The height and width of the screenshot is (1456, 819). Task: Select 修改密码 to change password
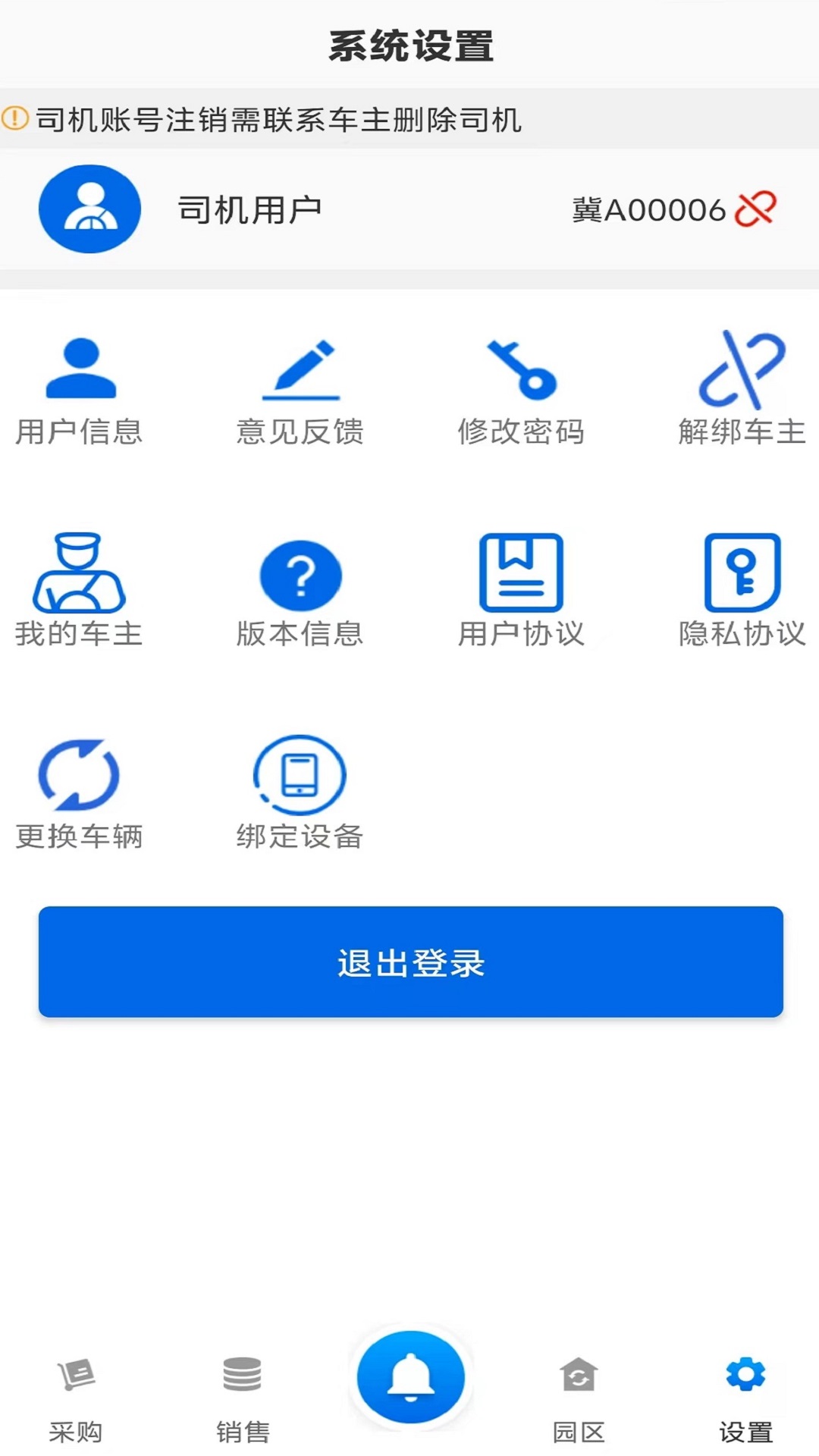coord(522,391)
